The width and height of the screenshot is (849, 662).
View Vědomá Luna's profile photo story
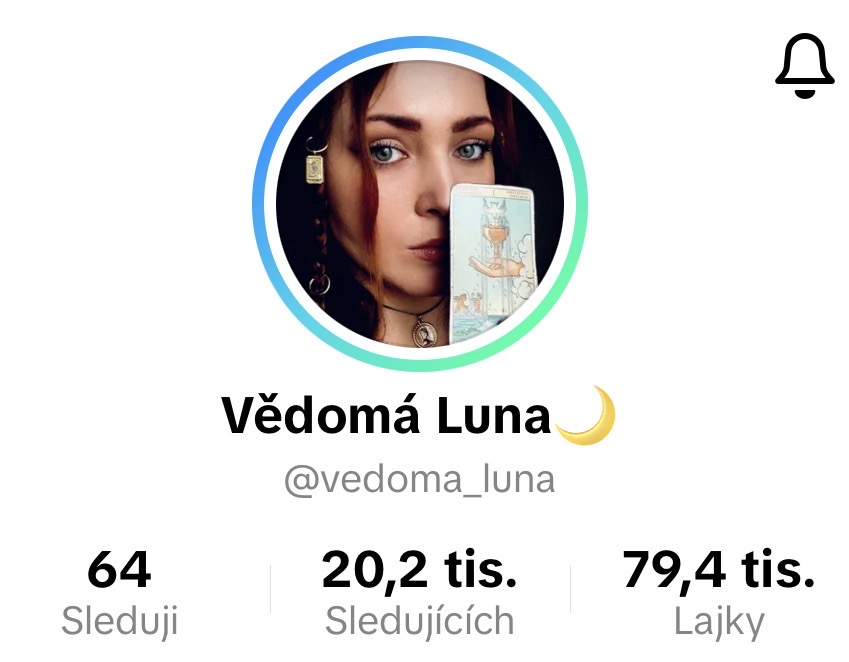[x=420, y=204]
